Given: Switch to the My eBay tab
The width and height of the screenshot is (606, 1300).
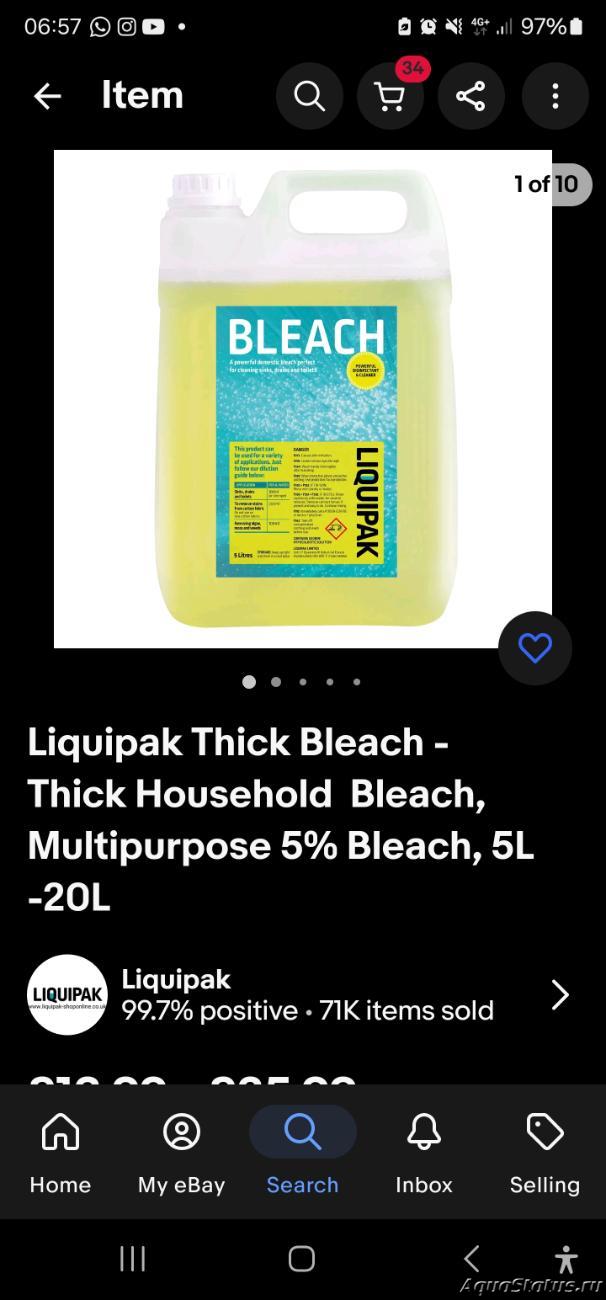Looking at the screenshot, I should tap(181, 1154).
